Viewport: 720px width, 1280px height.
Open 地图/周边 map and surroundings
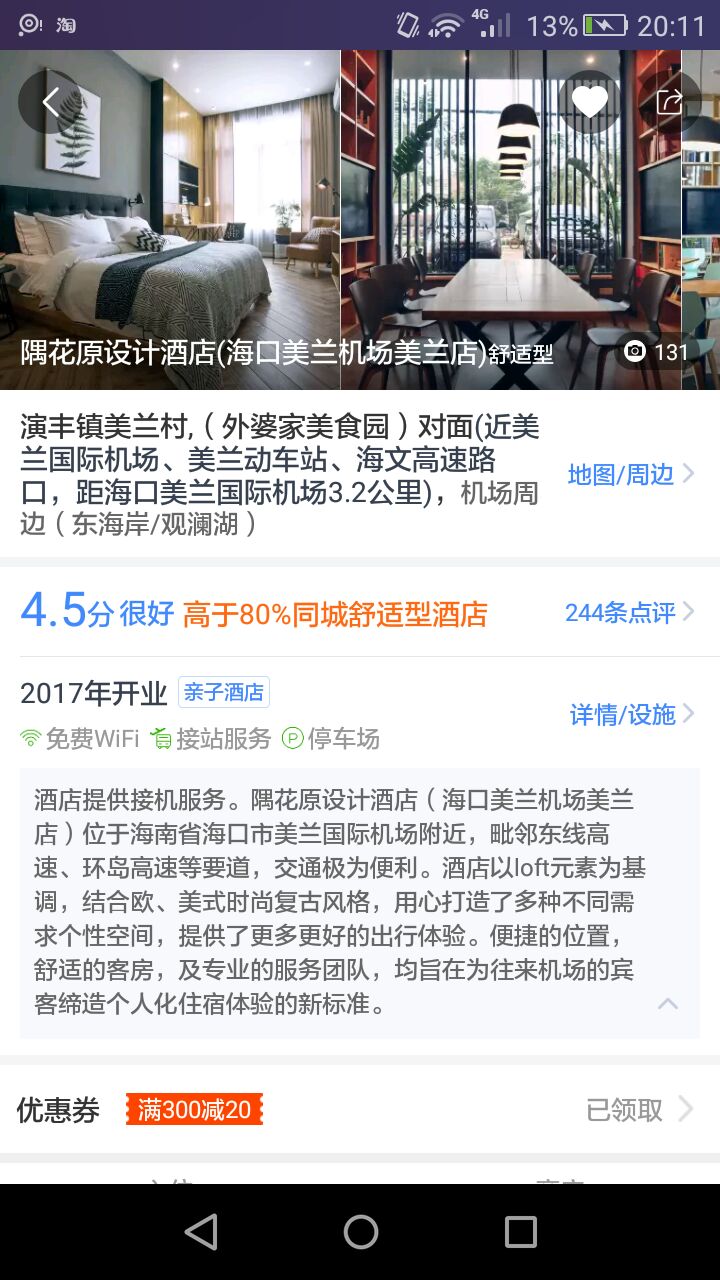pos(630,474)
